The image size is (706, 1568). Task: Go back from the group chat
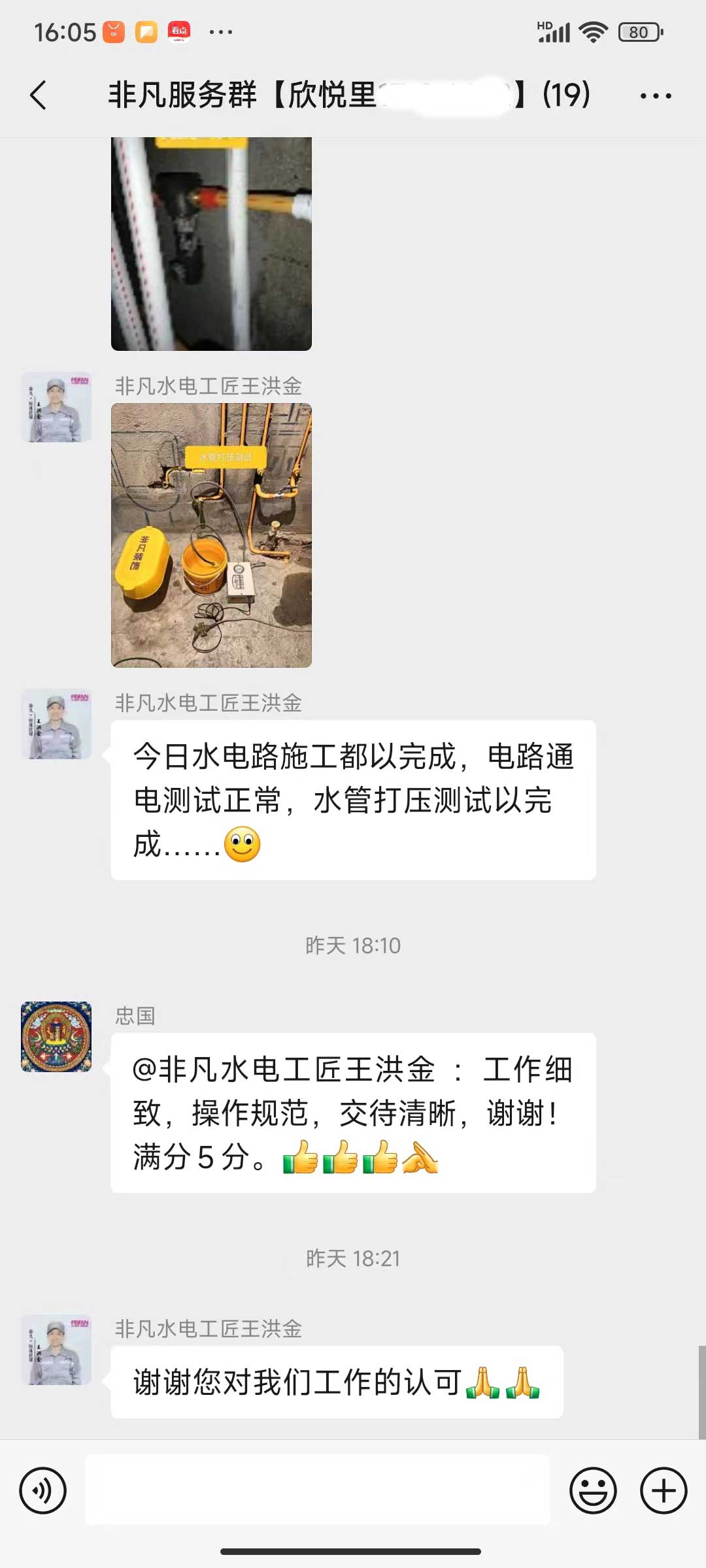pyautogui.click(x=39, y=95)
